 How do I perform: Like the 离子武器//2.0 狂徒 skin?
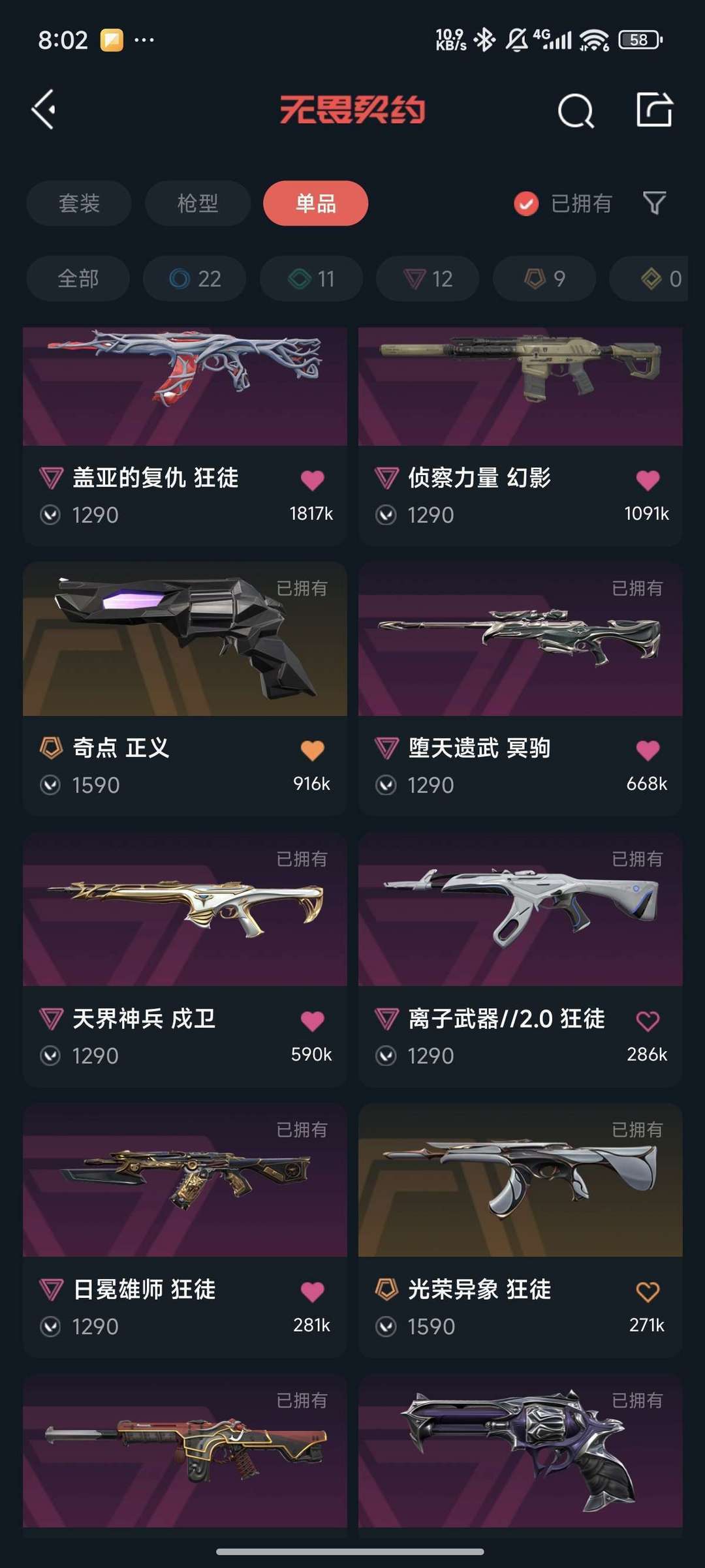(x=648, y=1021)
